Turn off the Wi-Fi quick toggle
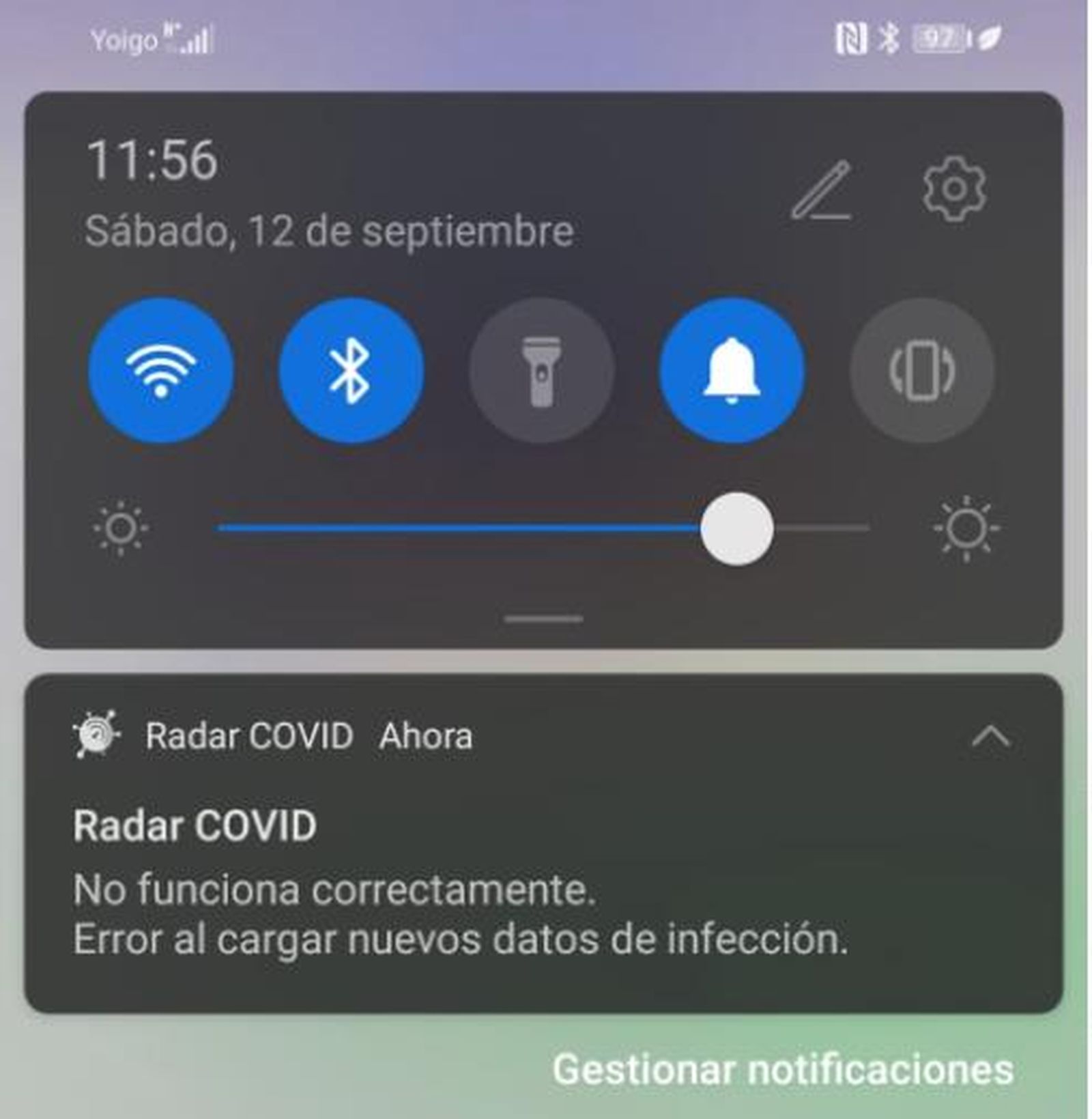This screenshot has width=1092, height=1119. coord(160,371)
